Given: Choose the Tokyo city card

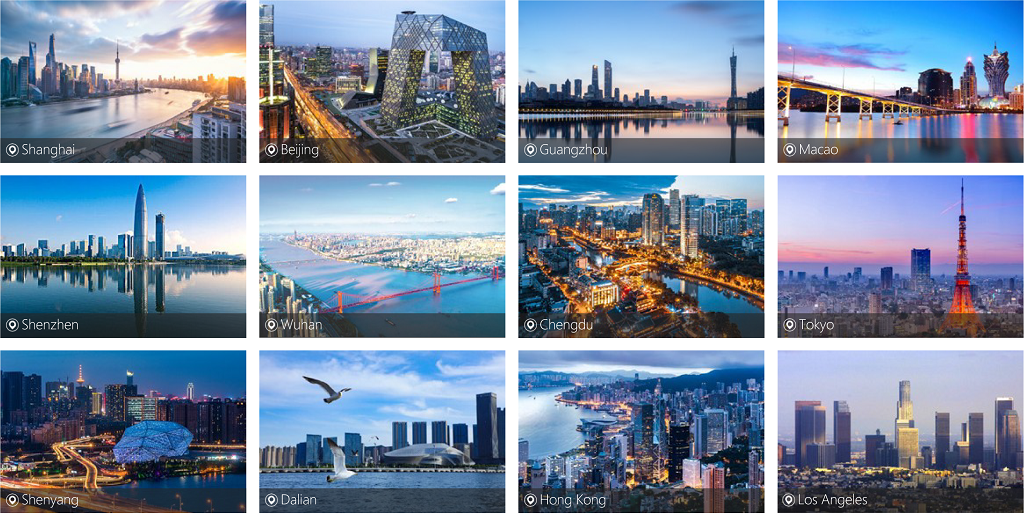Looking at the screenshot, I should click(899, 256).
